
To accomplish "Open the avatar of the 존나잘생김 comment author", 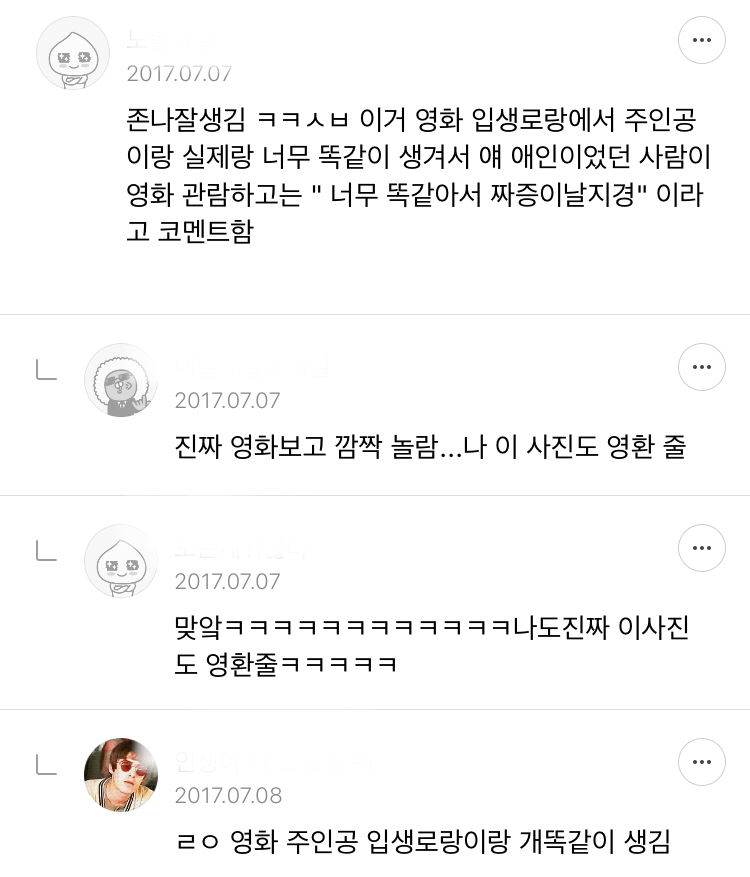I will click(73, 53).
